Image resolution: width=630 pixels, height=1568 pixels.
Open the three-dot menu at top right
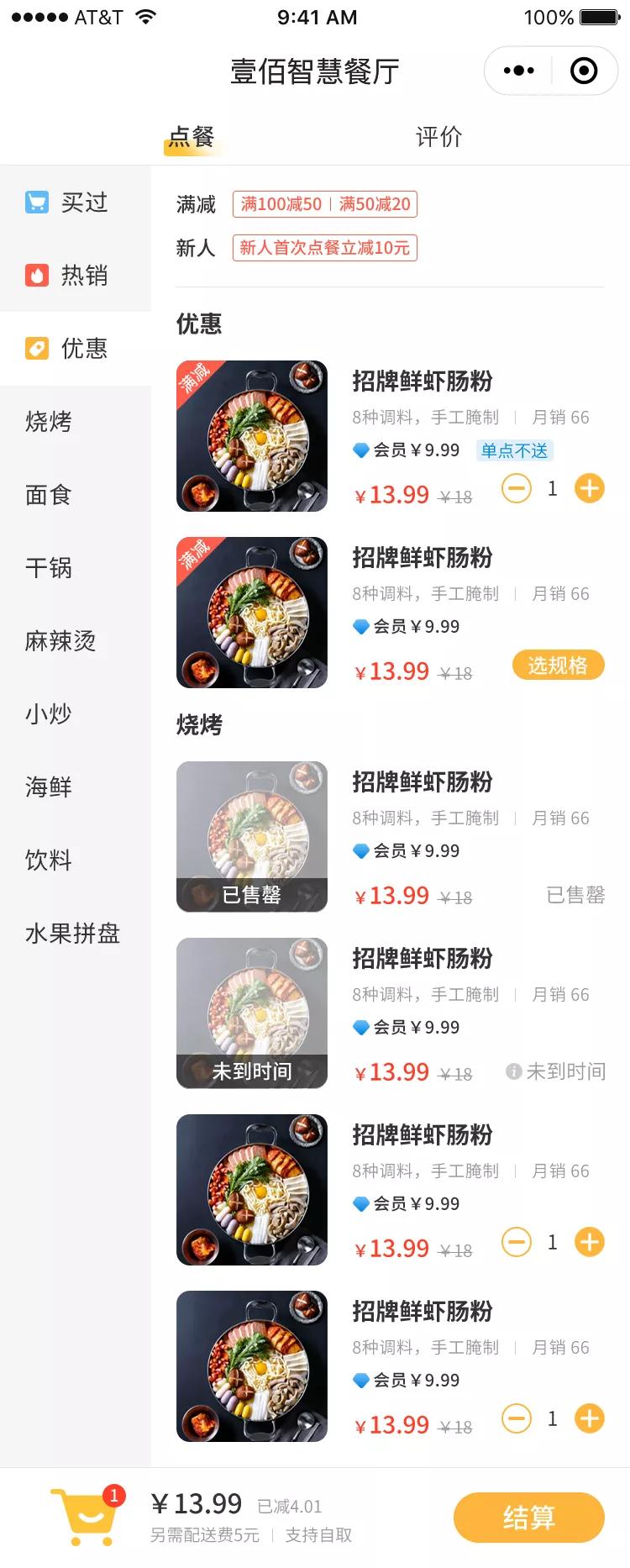point(518,71)
